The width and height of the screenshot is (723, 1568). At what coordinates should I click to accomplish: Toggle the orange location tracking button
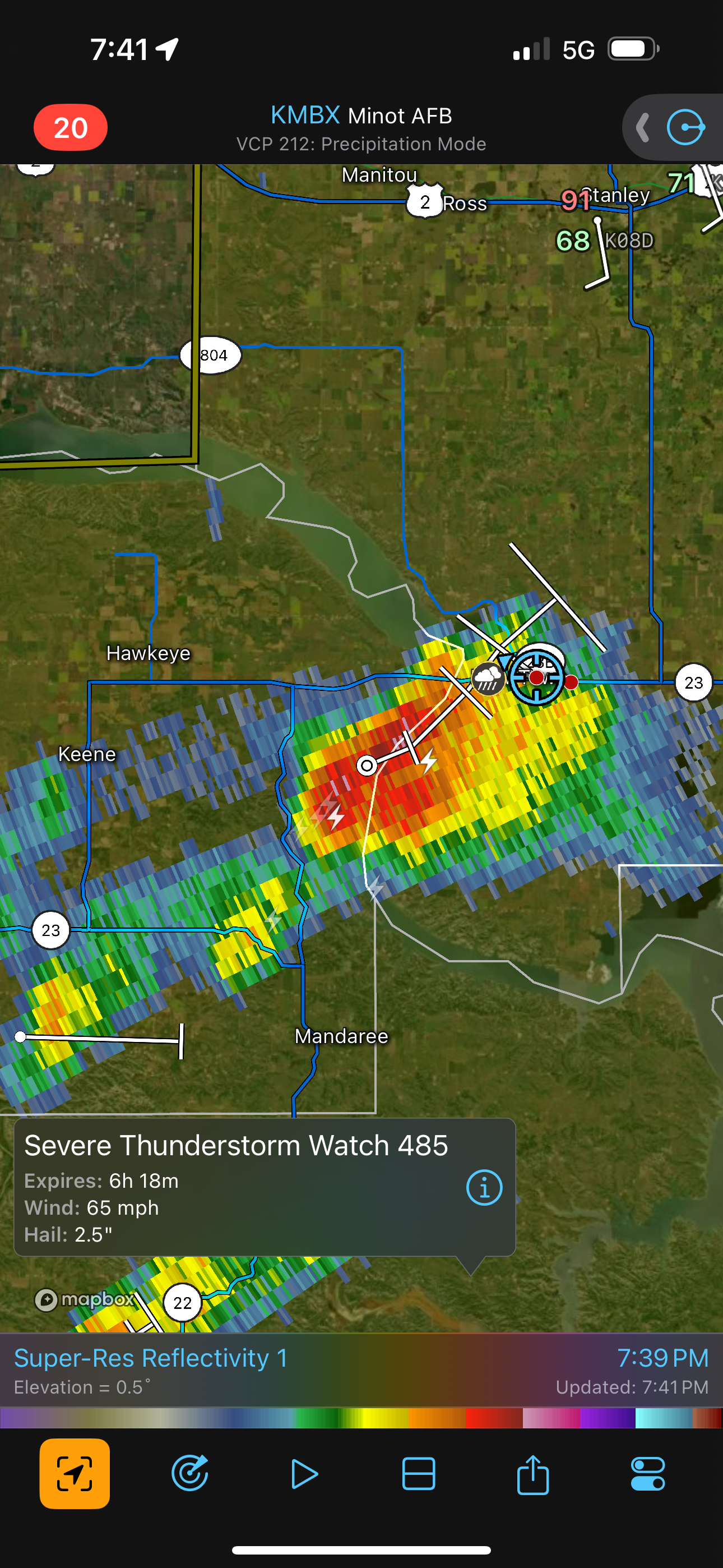[x=74, y=1474]
